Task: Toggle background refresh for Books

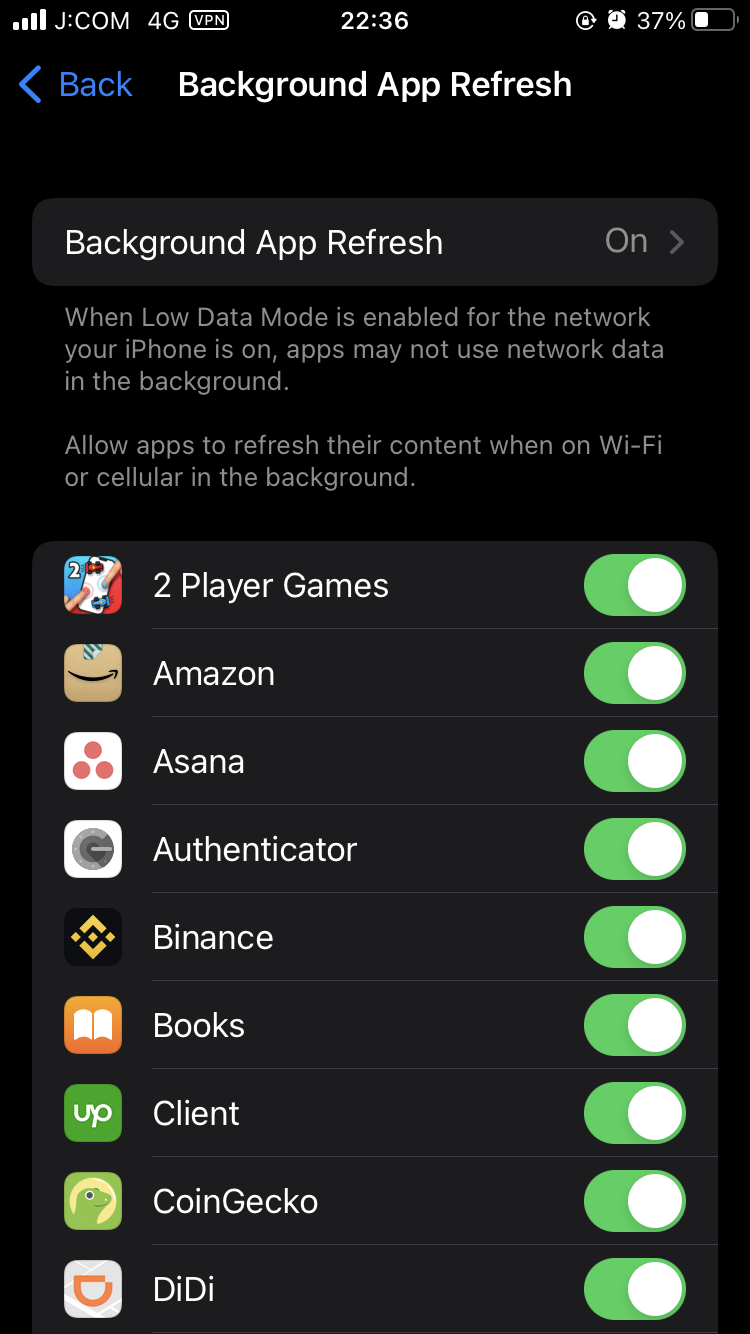Action: pyautogui.click(x=635, y=1025)
